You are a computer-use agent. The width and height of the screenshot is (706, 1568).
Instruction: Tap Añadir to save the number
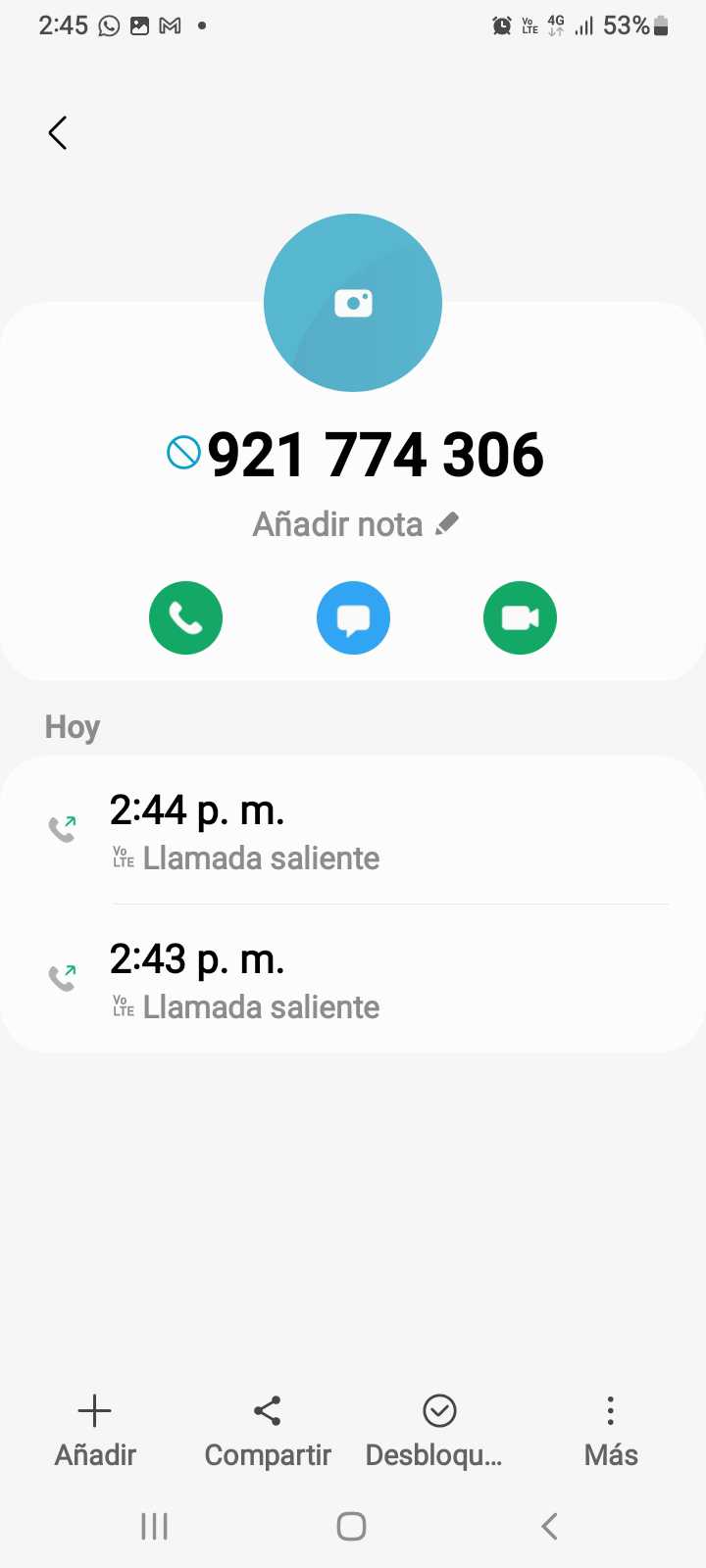(95, 1431)
